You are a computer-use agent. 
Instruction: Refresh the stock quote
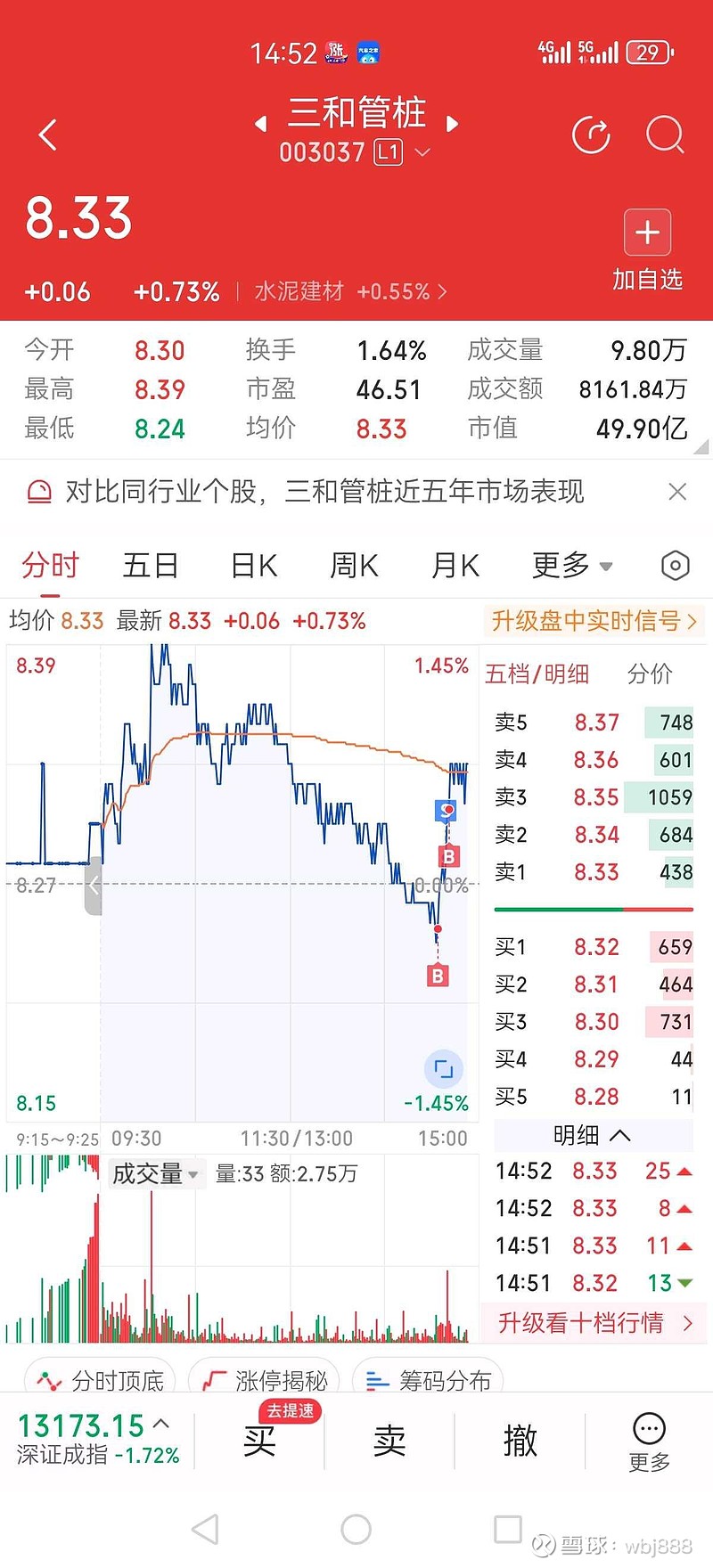(591, 136)
